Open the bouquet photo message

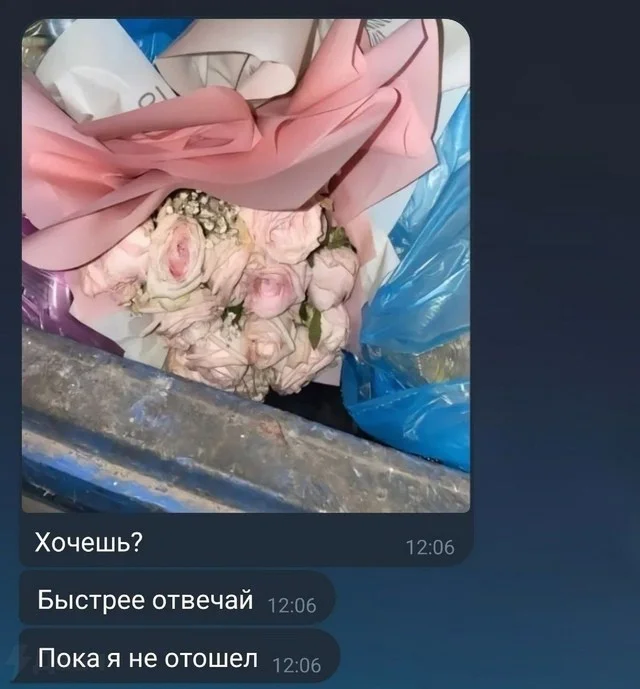245,265
